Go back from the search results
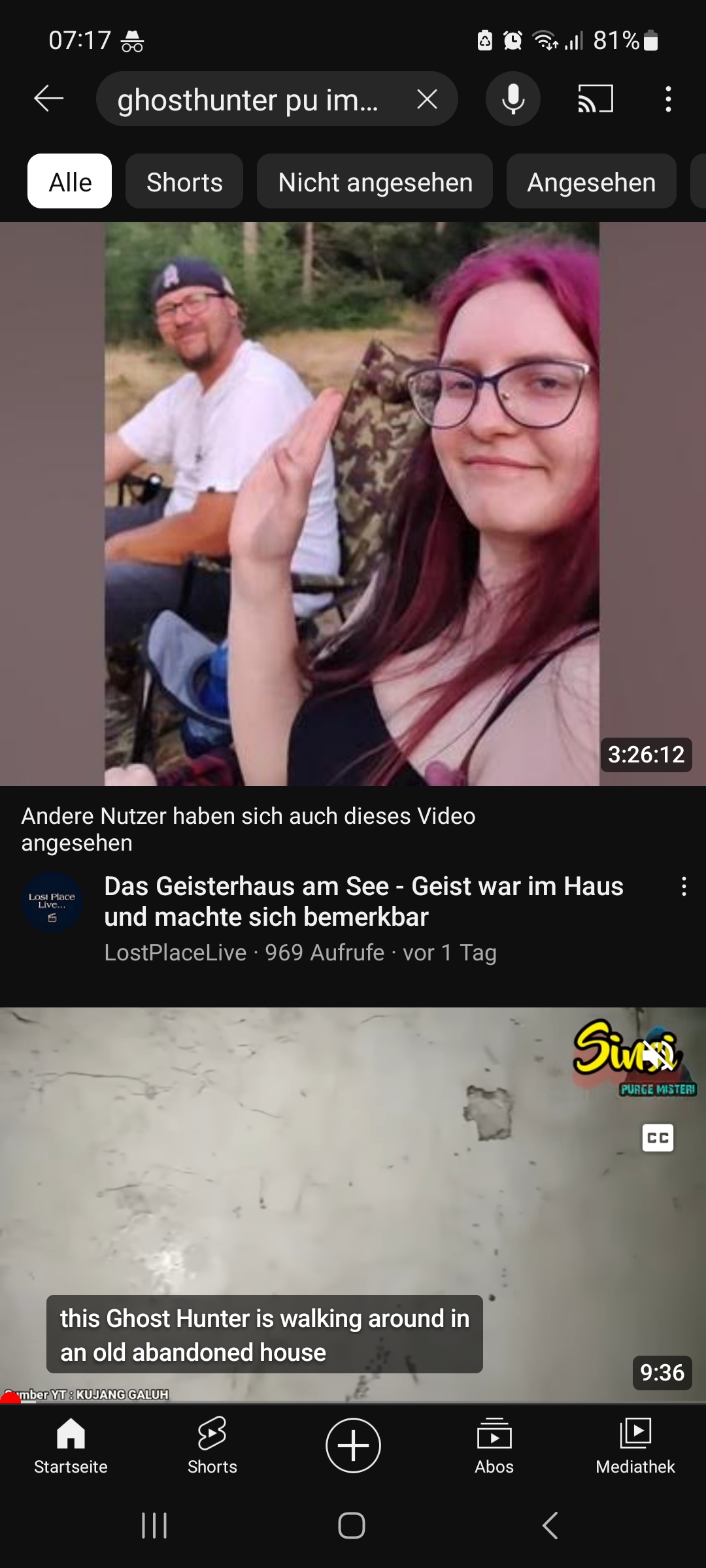The height and width of the screenshot is (1568, 706). point(49,99)
